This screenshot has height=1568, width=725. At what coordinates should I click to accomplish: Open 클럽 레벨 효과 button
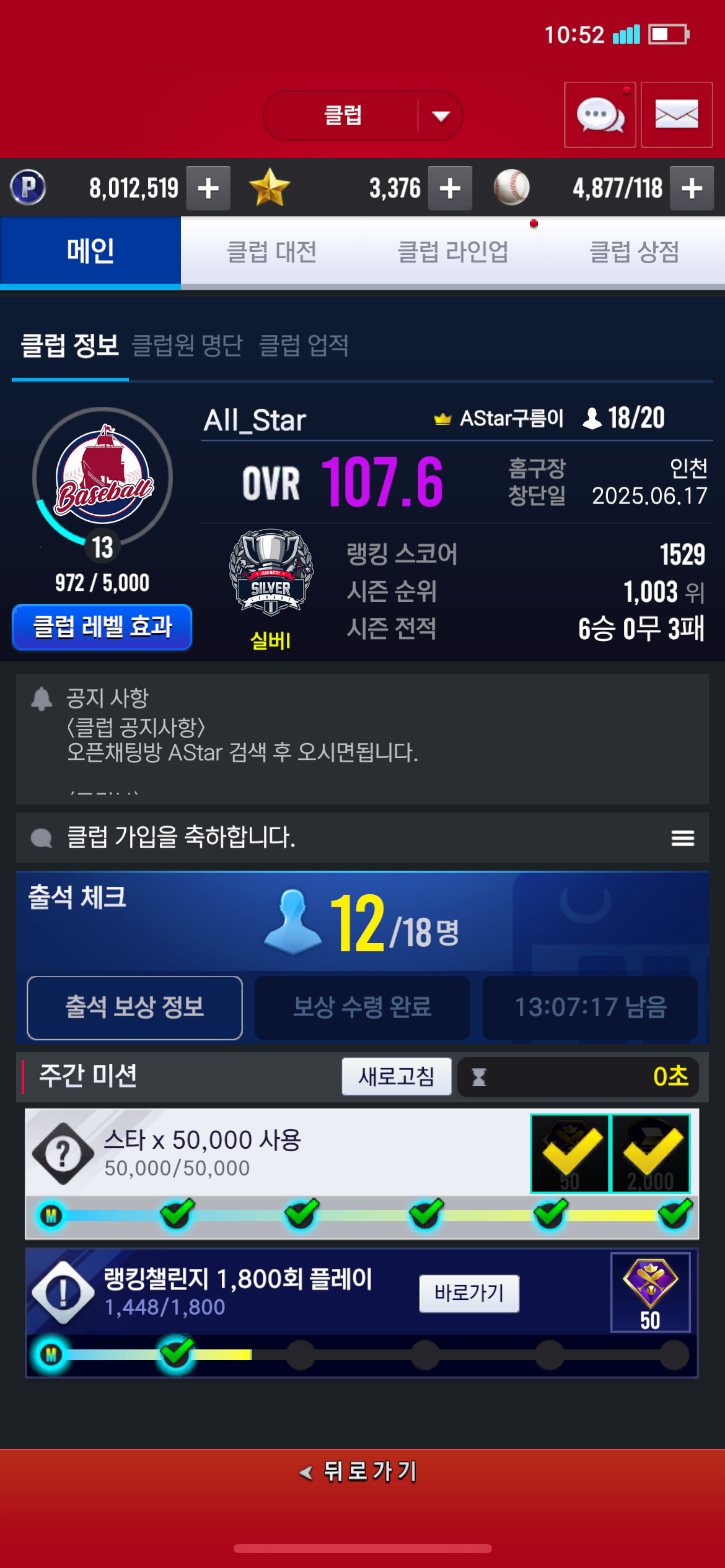point(102,627)
